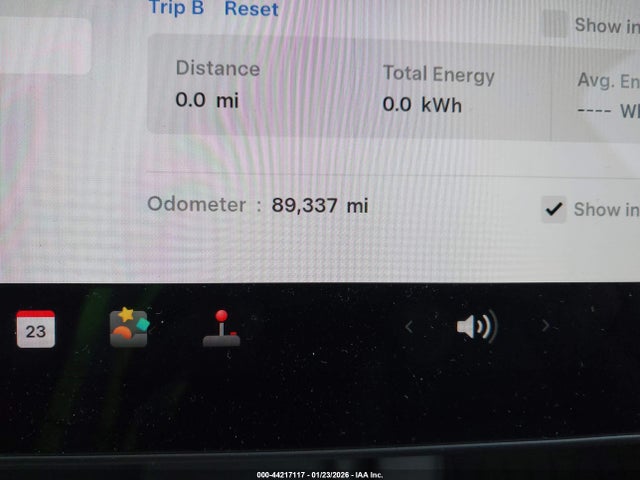Open the Arcade joystick app
640x480 pixels.
[221, 329]
